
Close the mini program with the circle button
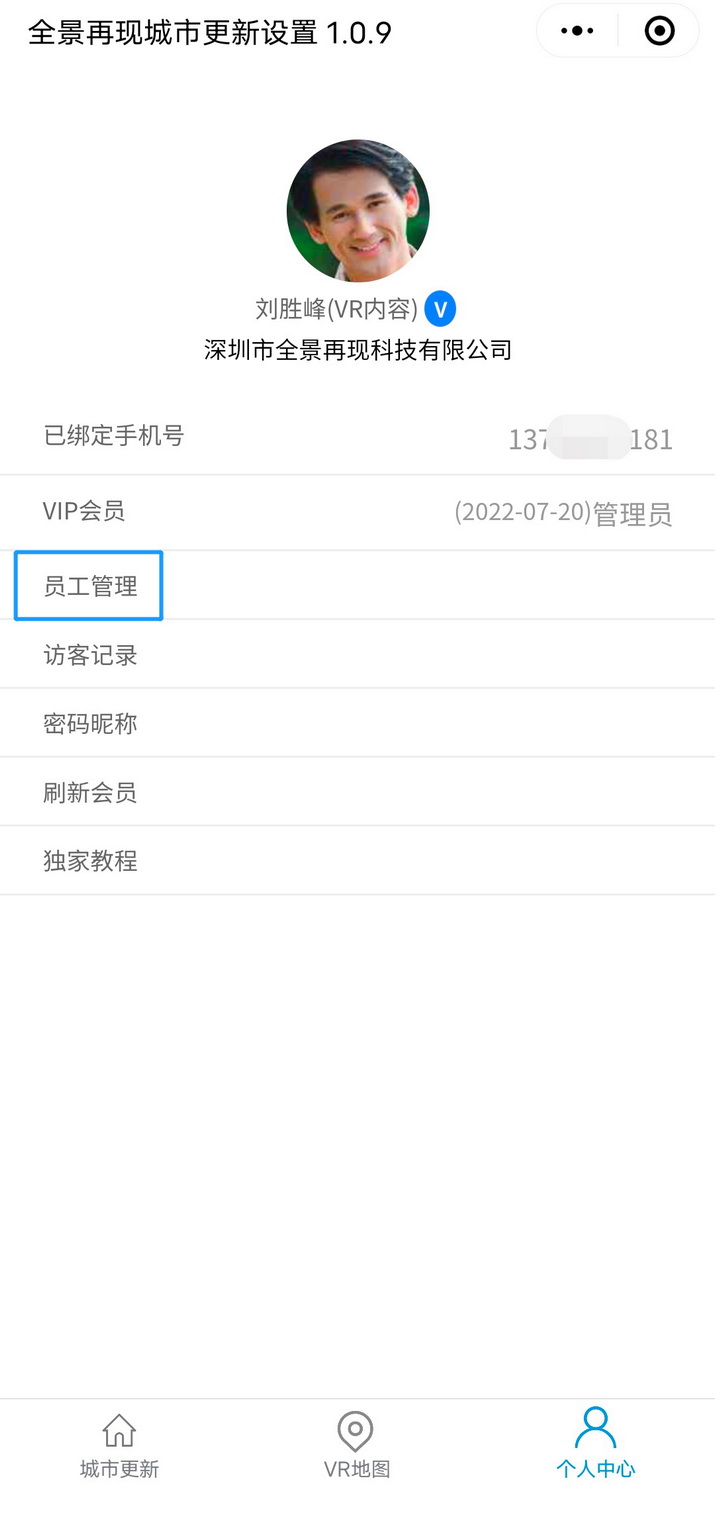[x=659, y=31]
